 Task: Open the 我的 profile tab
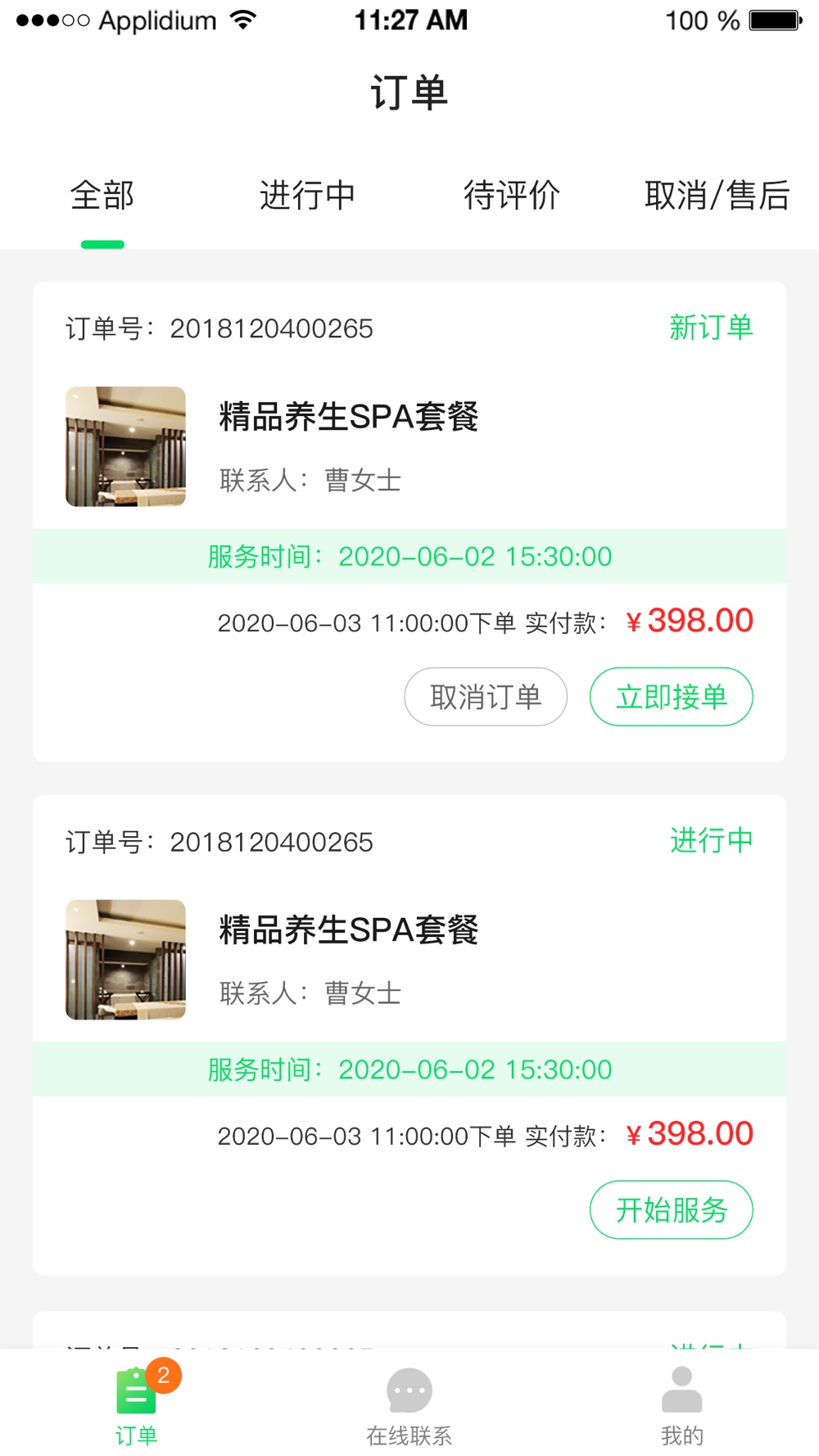(681, 1403)
